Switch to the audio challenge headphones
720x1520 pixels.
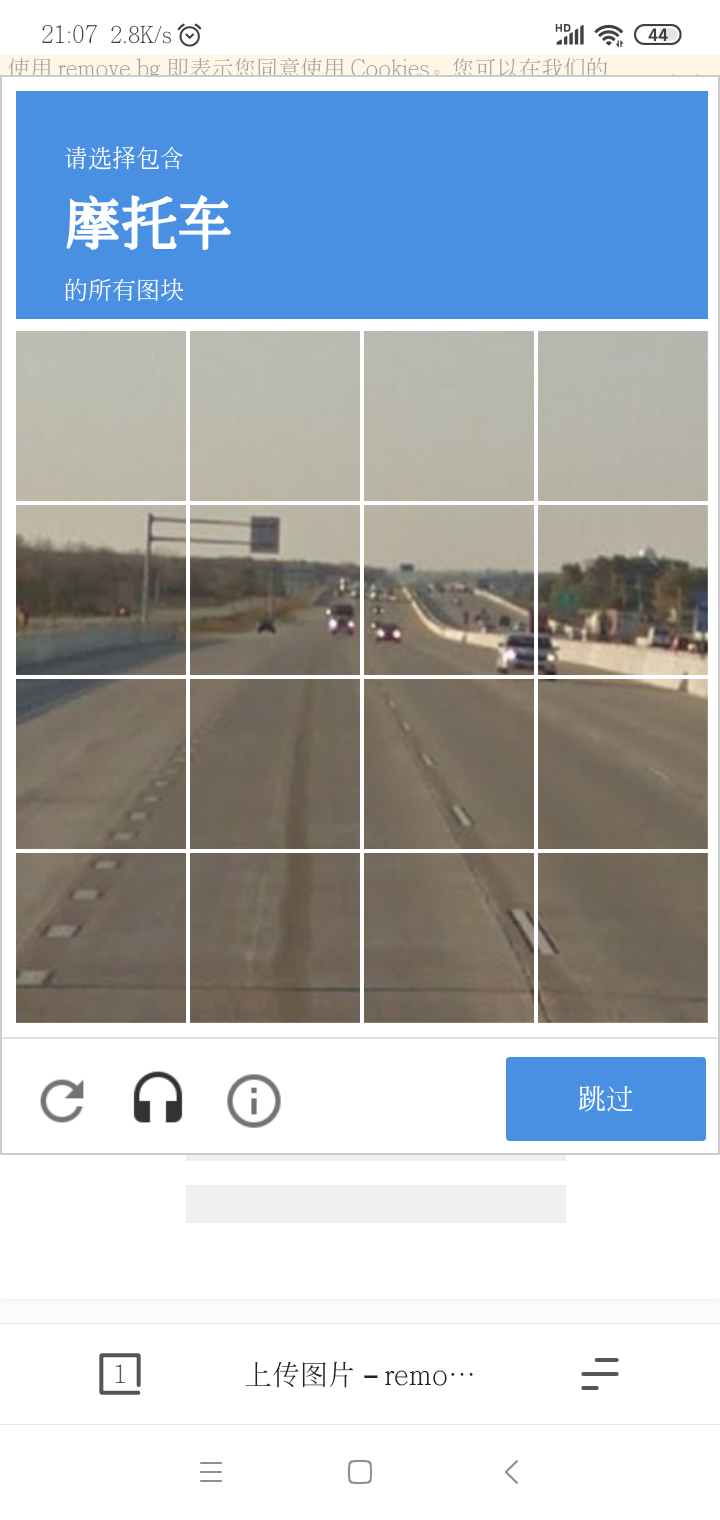click(158, 1099)
